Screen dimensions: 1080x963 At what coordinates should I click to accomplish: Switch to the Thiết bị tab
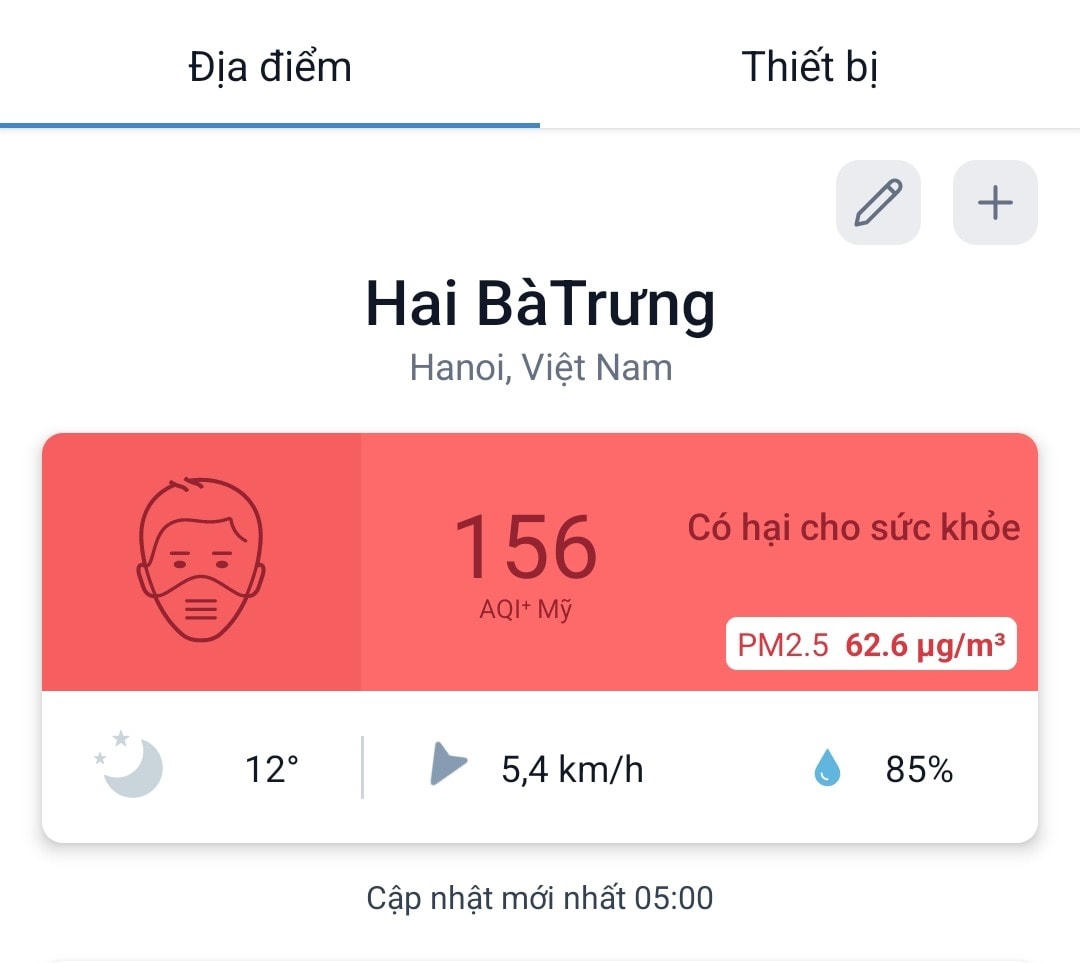coord(810,66)
